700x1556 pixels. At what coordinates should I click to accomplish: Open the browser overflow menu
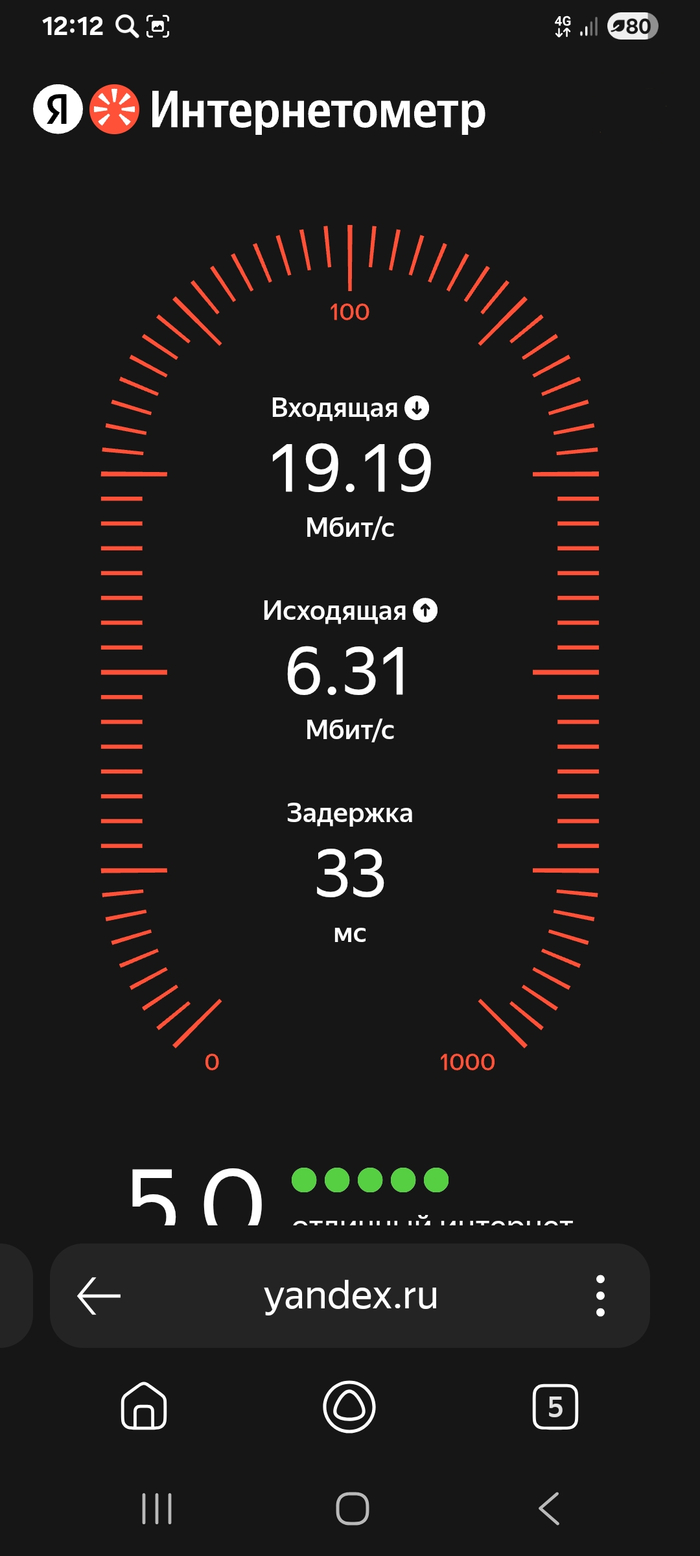click(600, 1296)
